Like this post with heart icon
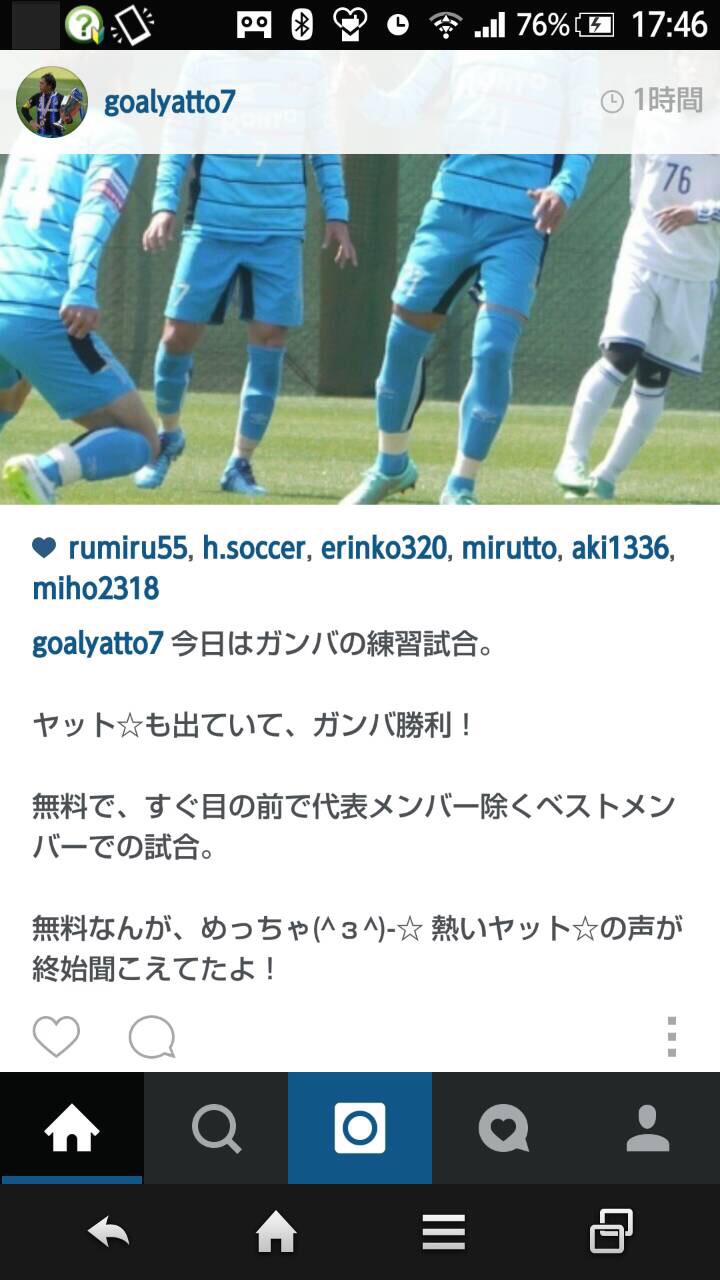The height and width of the screenshot is (1280, 720). (56, 1037)
